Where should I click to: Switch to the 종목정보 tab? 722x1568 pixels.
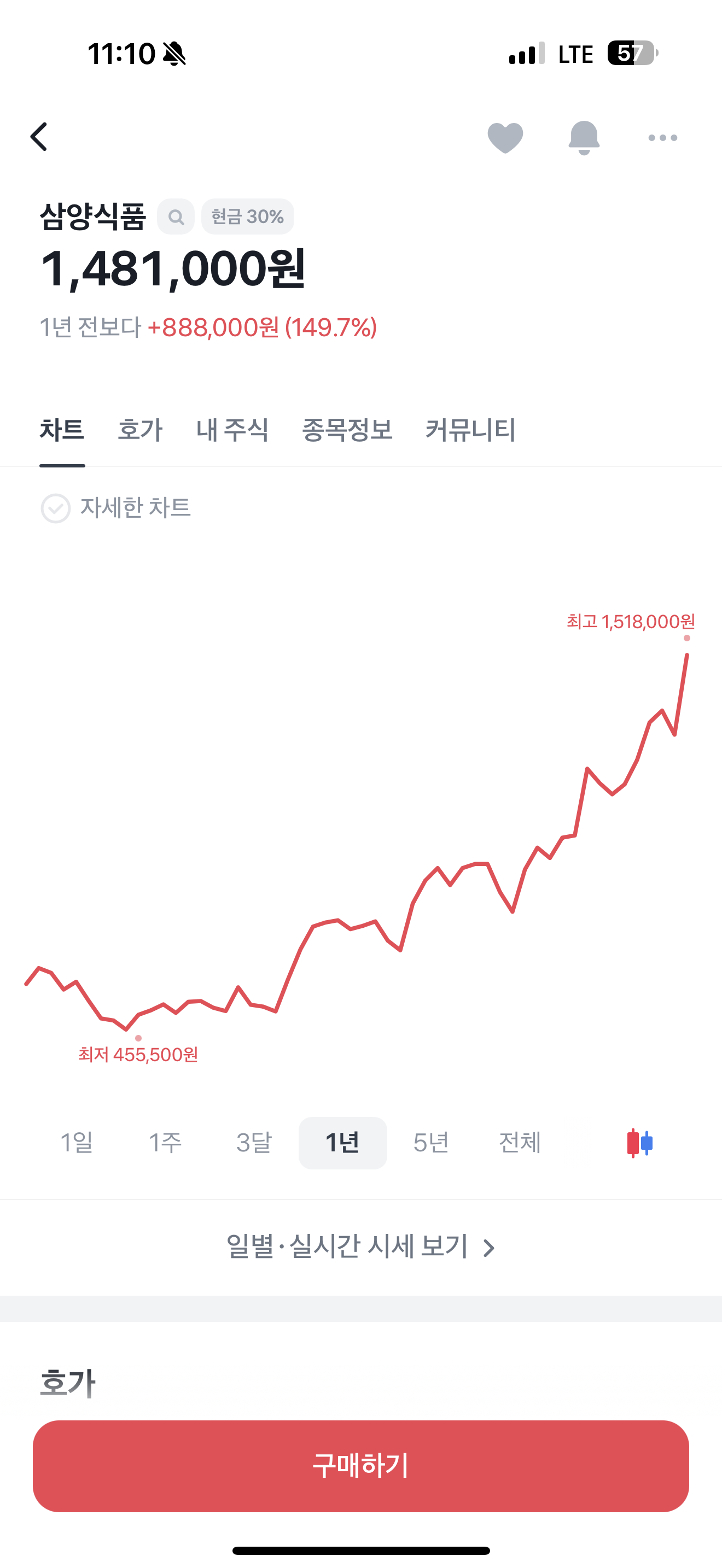click(x=347, y=430)
